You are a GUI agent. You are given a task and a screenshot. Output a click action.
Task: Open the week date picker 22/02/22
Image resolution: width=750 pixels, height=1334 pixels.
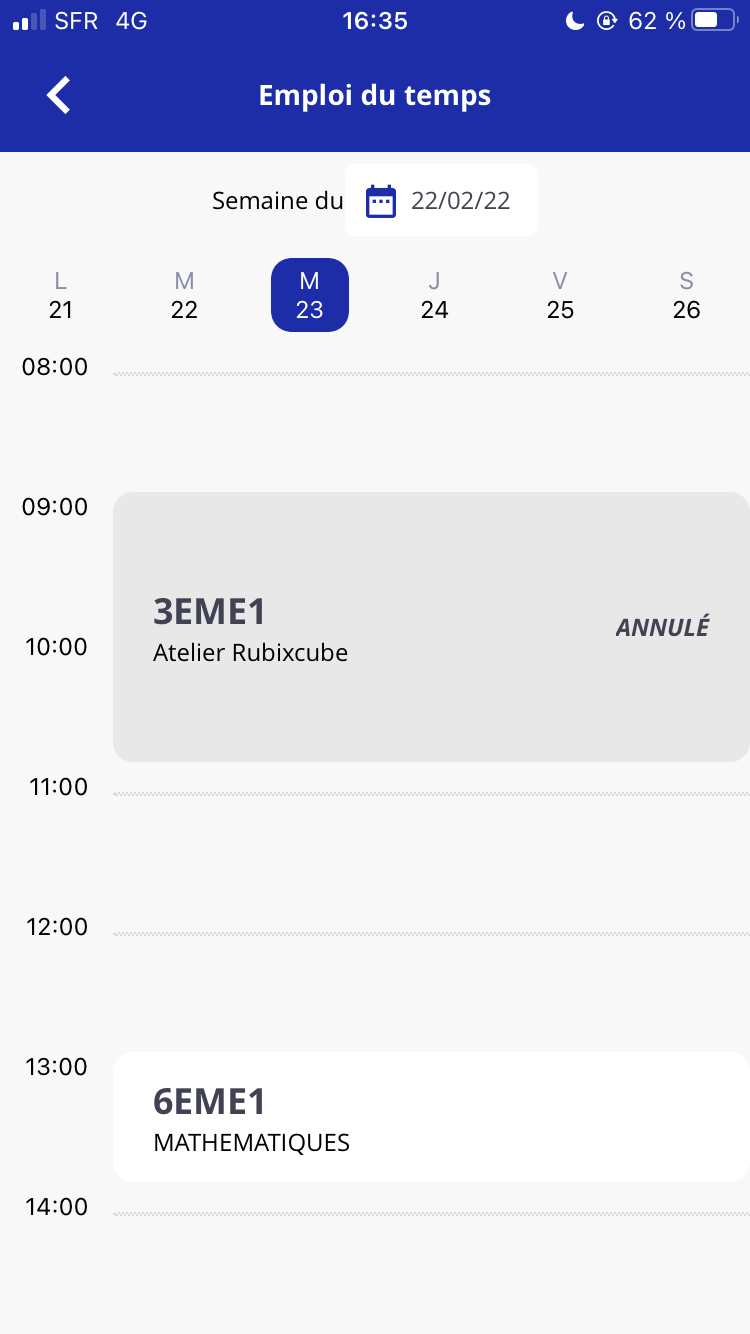pyautogui.click(x=441, y=201)
